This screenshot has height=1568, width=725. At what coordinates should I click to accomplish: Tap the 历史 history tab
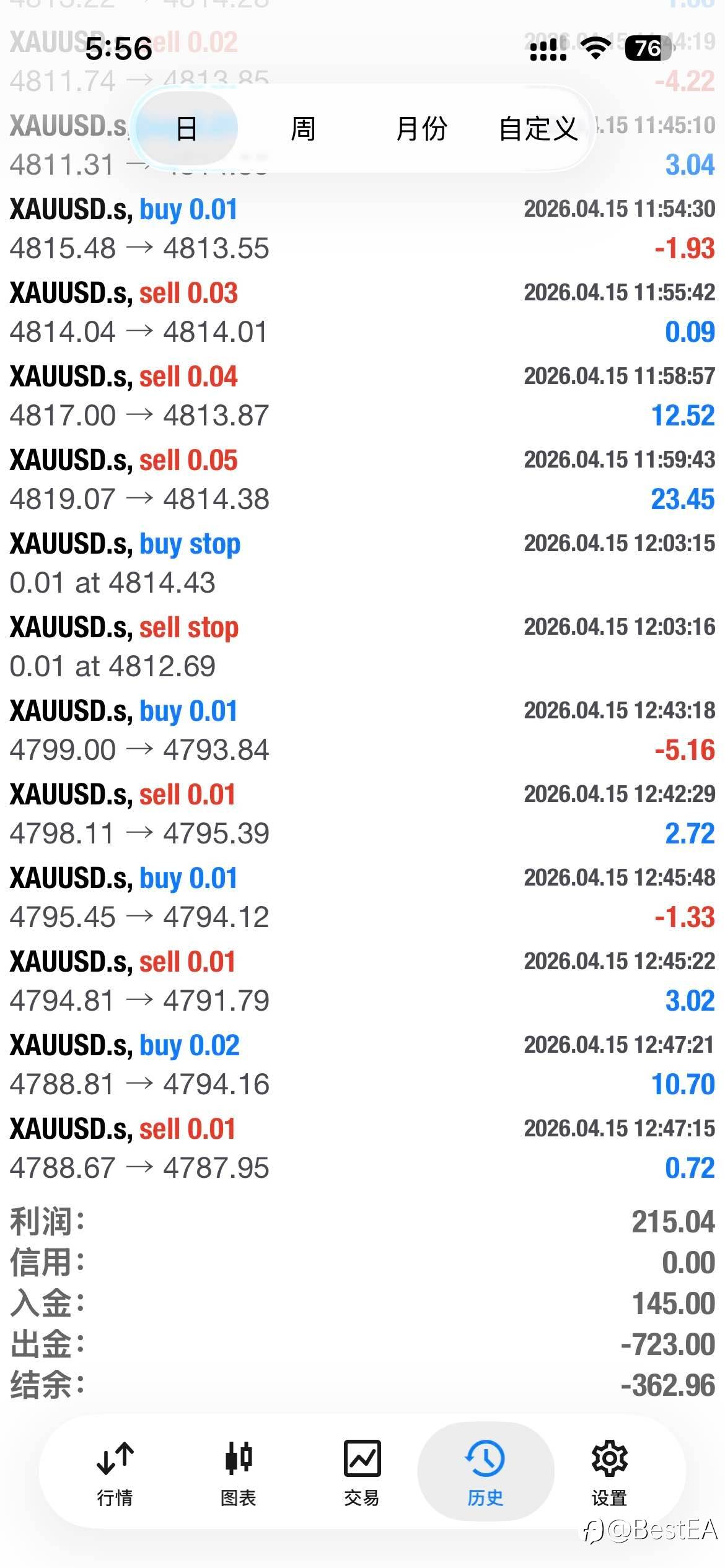(x=485, y=1474)
